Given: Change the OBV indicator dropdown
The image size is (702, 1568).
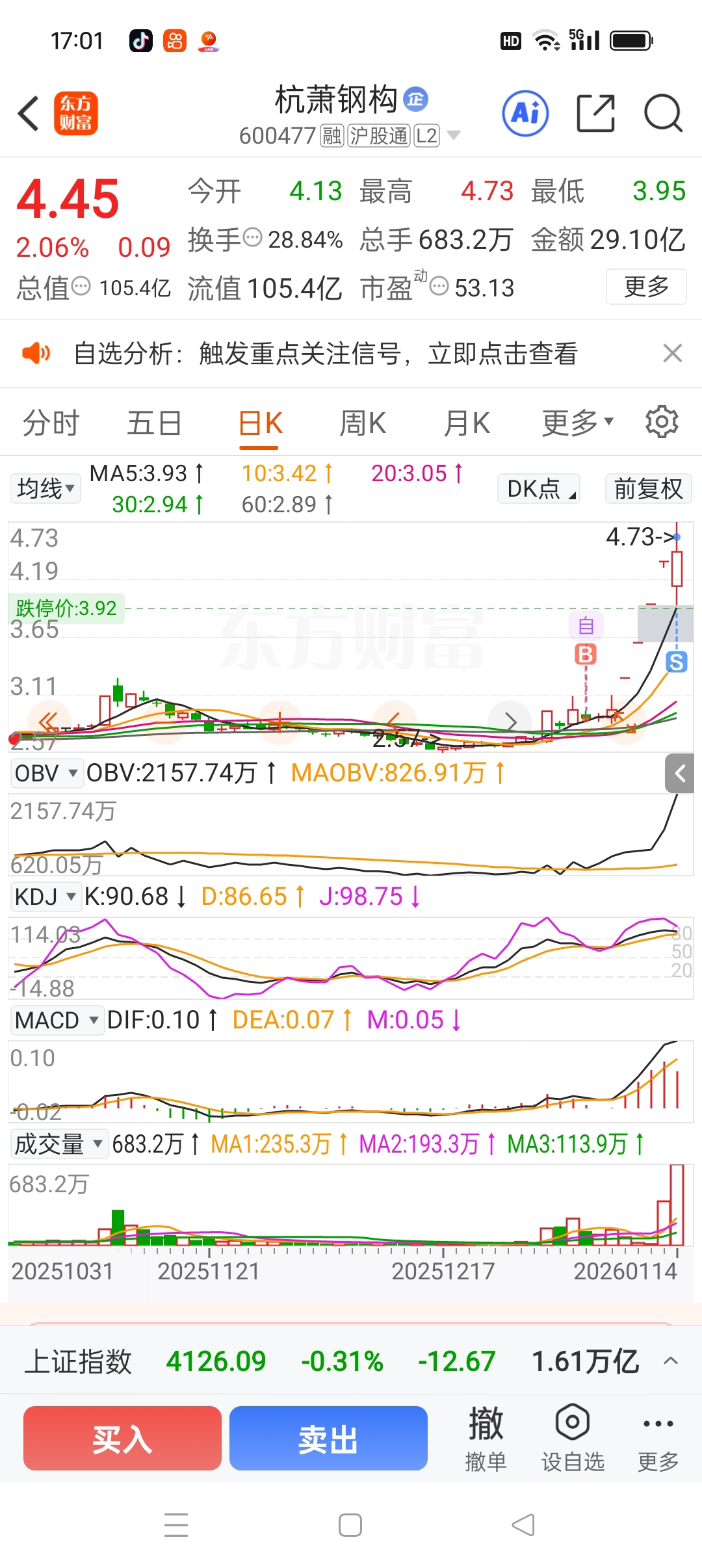Looking at the screenshot, I should pos(45,773).
